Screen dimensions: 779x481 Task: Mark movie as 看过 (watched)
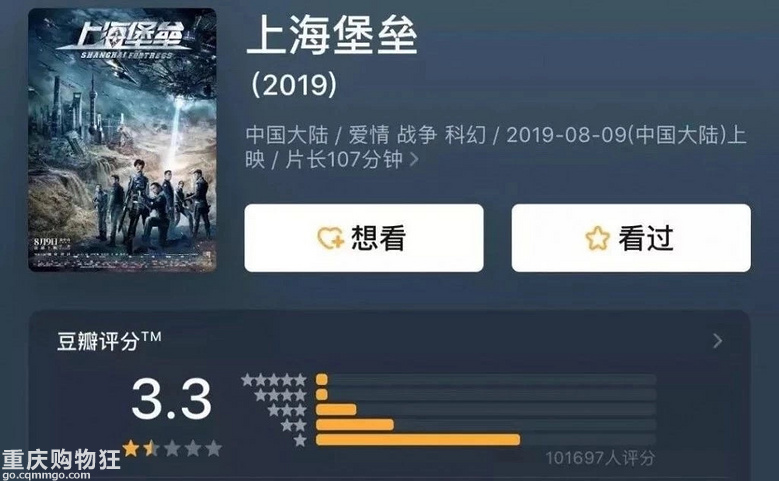coord(631,238)
